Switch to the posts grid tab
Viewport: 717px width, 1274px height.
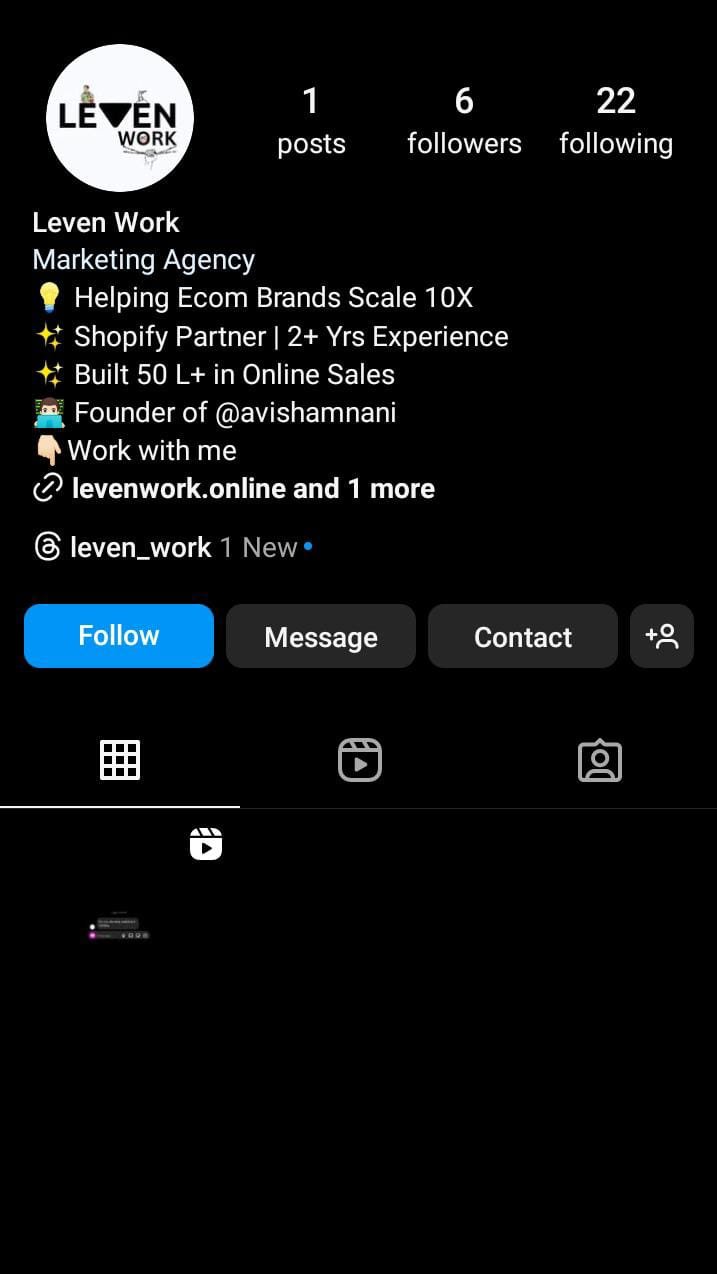coord(120,760)
